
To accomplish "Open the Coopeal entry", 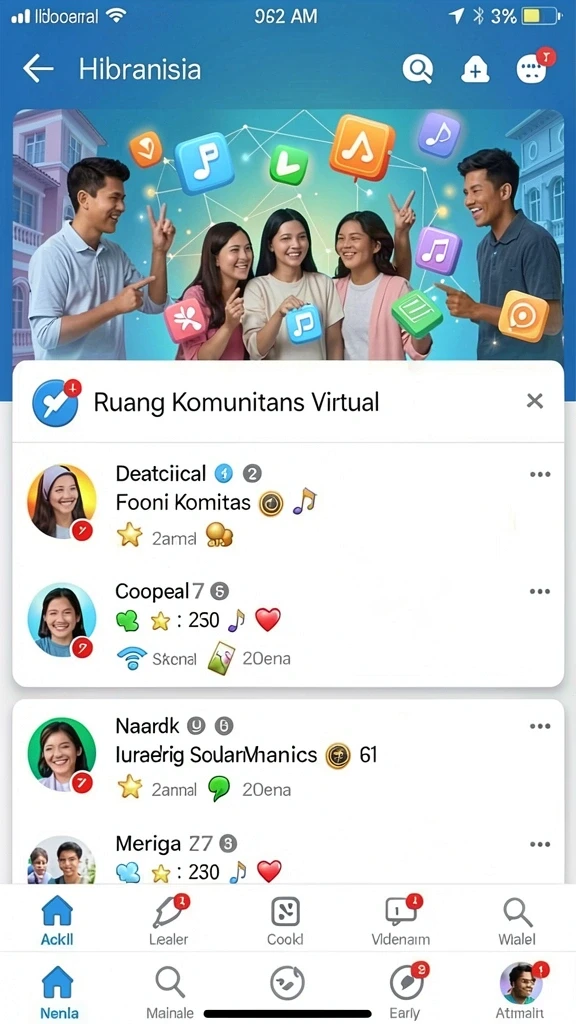I will (x=288, y=625).
